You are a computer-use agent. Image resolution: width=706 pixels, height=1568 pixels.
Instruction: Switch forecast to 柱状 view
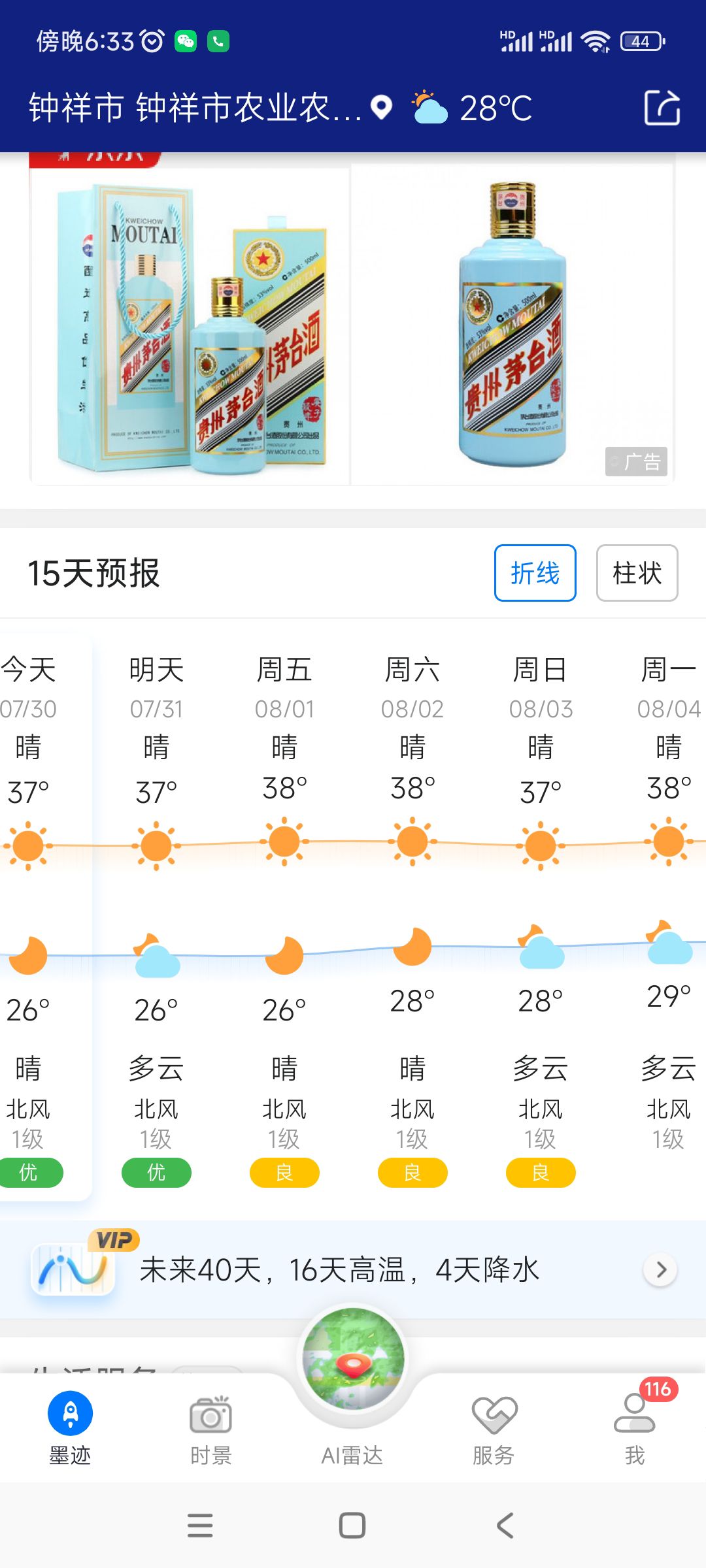(637, 573)
